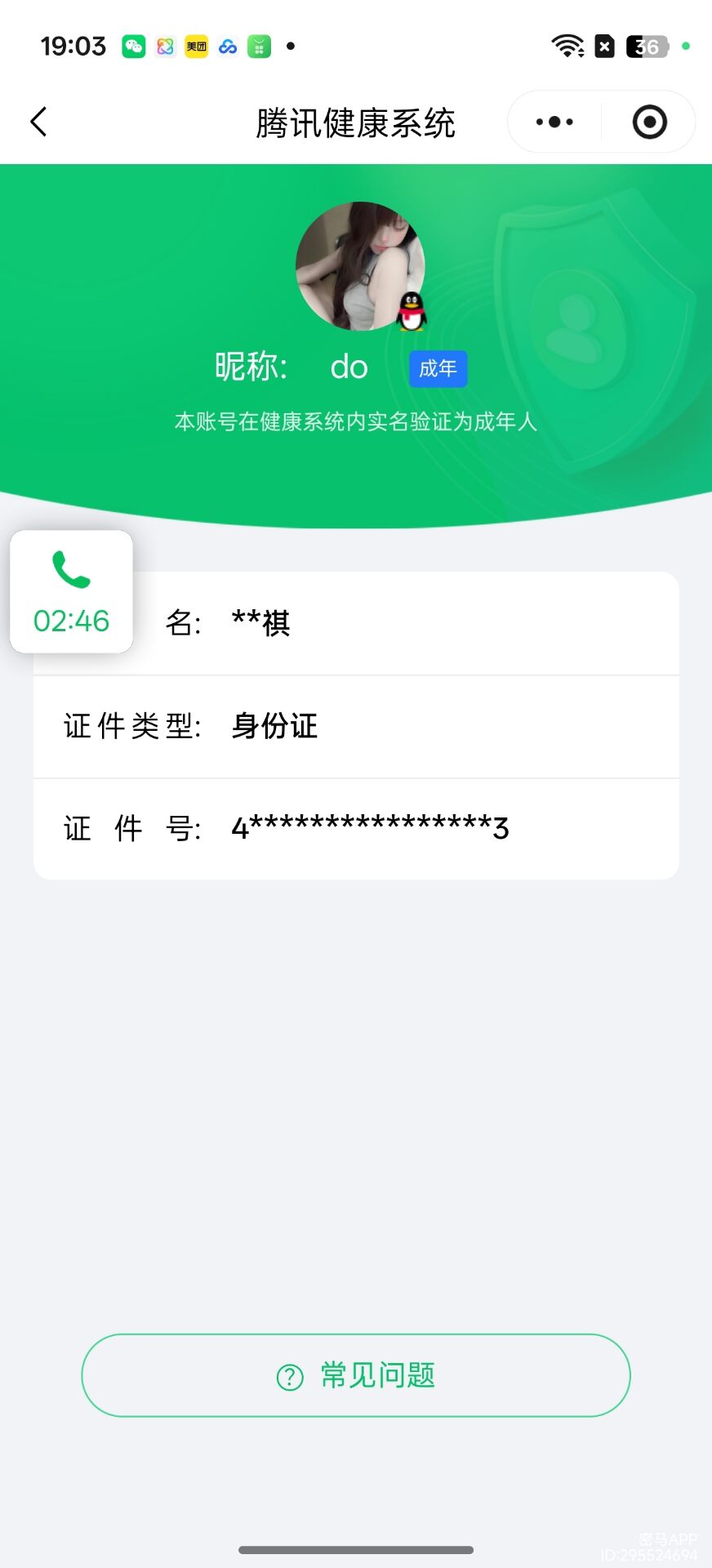The height and width of the screenshot is (1568, 712).
Task: Close the mini program via circle icon
Action: point(649,122)
